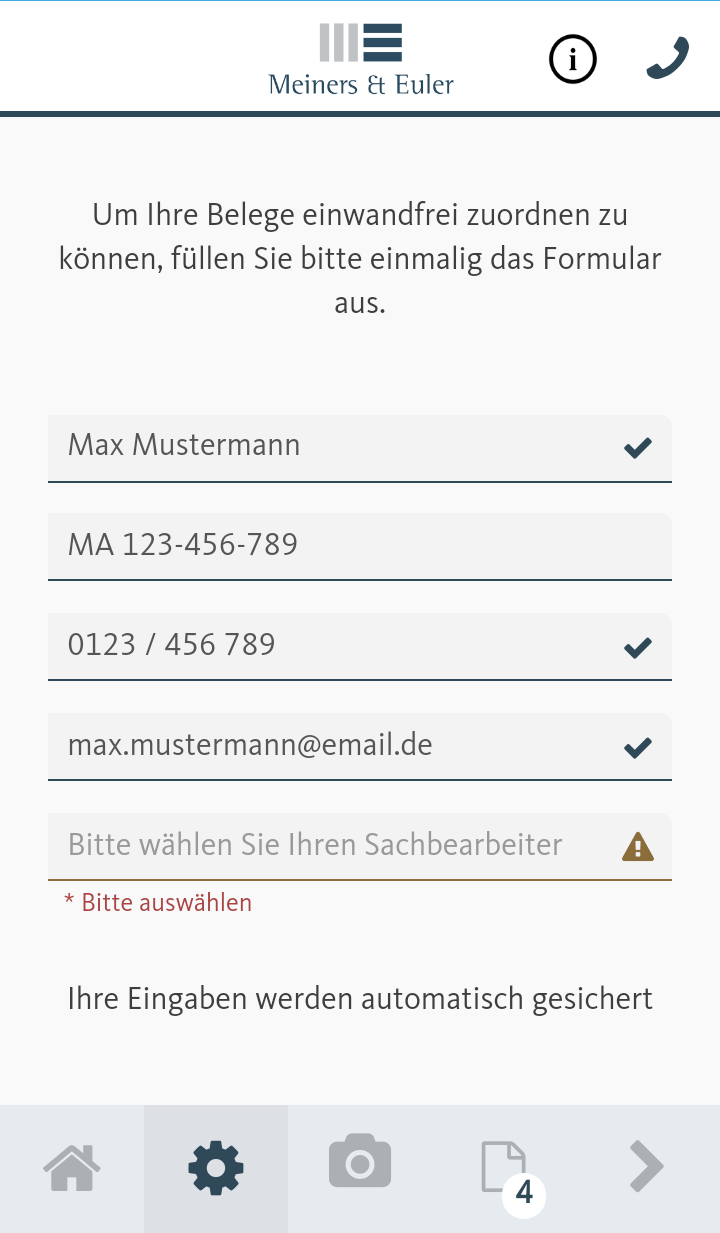
Task: Open the documents tab with badge 4
Action: tap(506, 1169)
